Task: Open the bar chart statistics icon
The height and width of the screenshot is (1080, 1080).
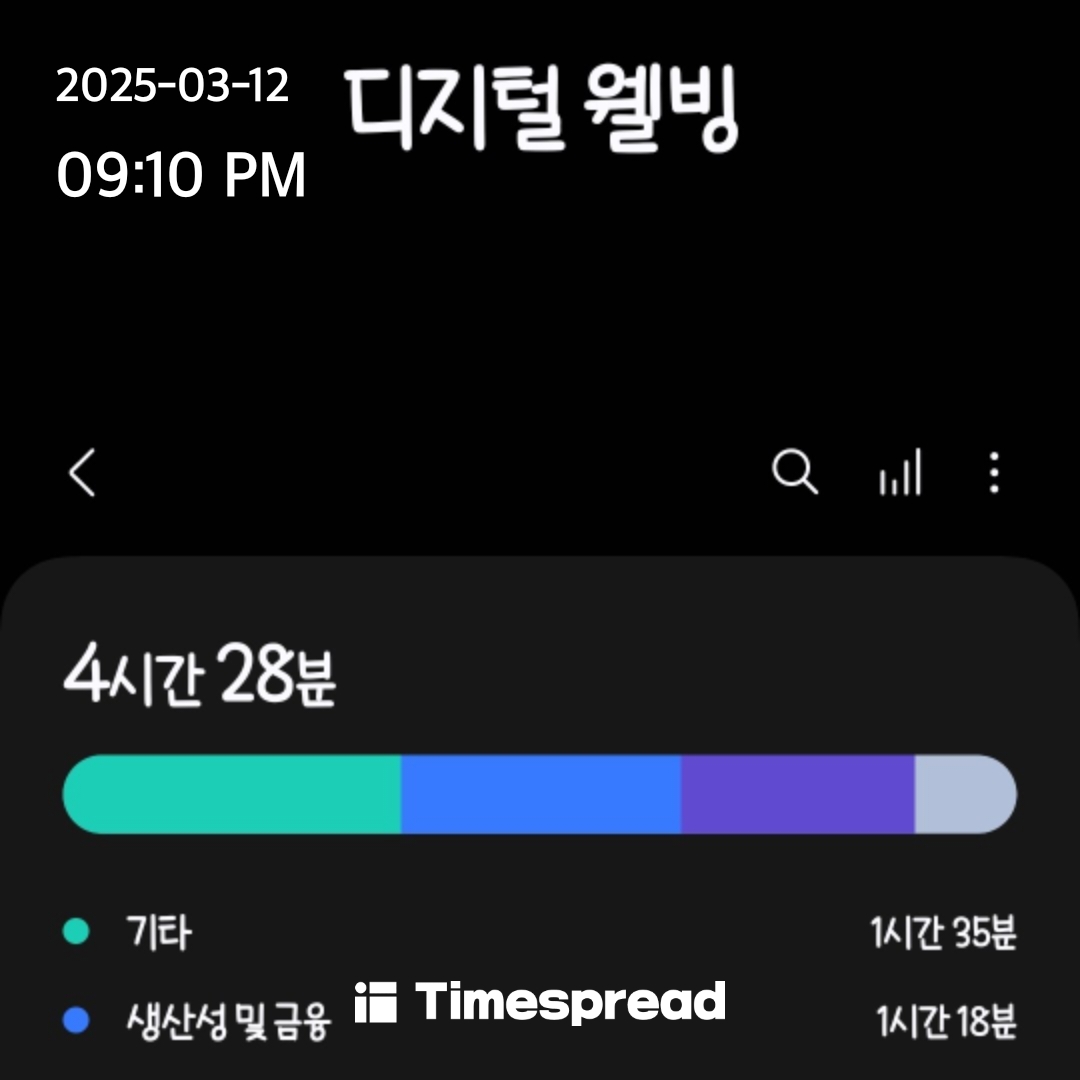Action: (x=900, y=472)
